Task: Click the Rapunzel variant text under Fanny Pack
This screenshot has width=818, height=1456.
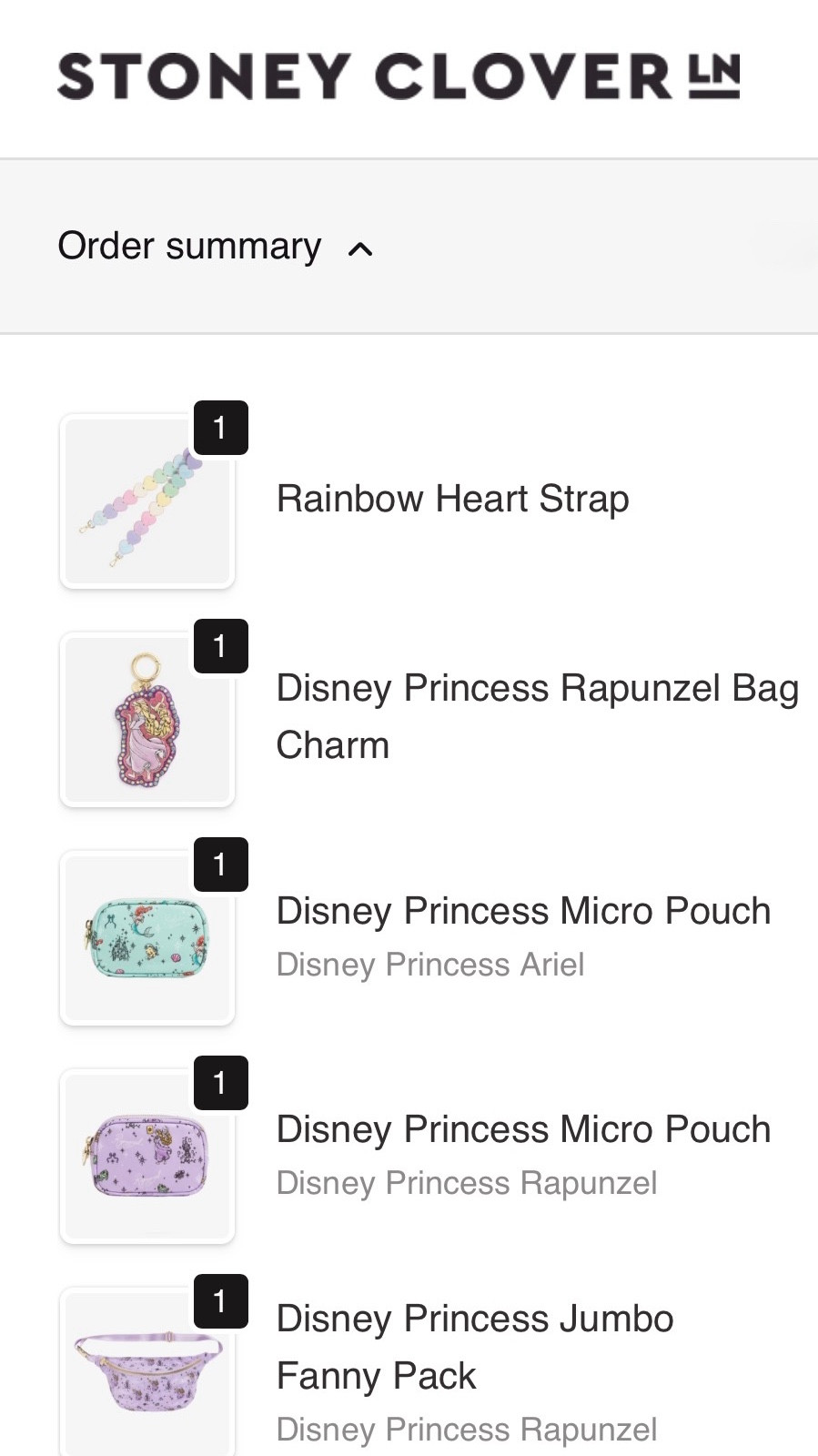Action: 467,1429
